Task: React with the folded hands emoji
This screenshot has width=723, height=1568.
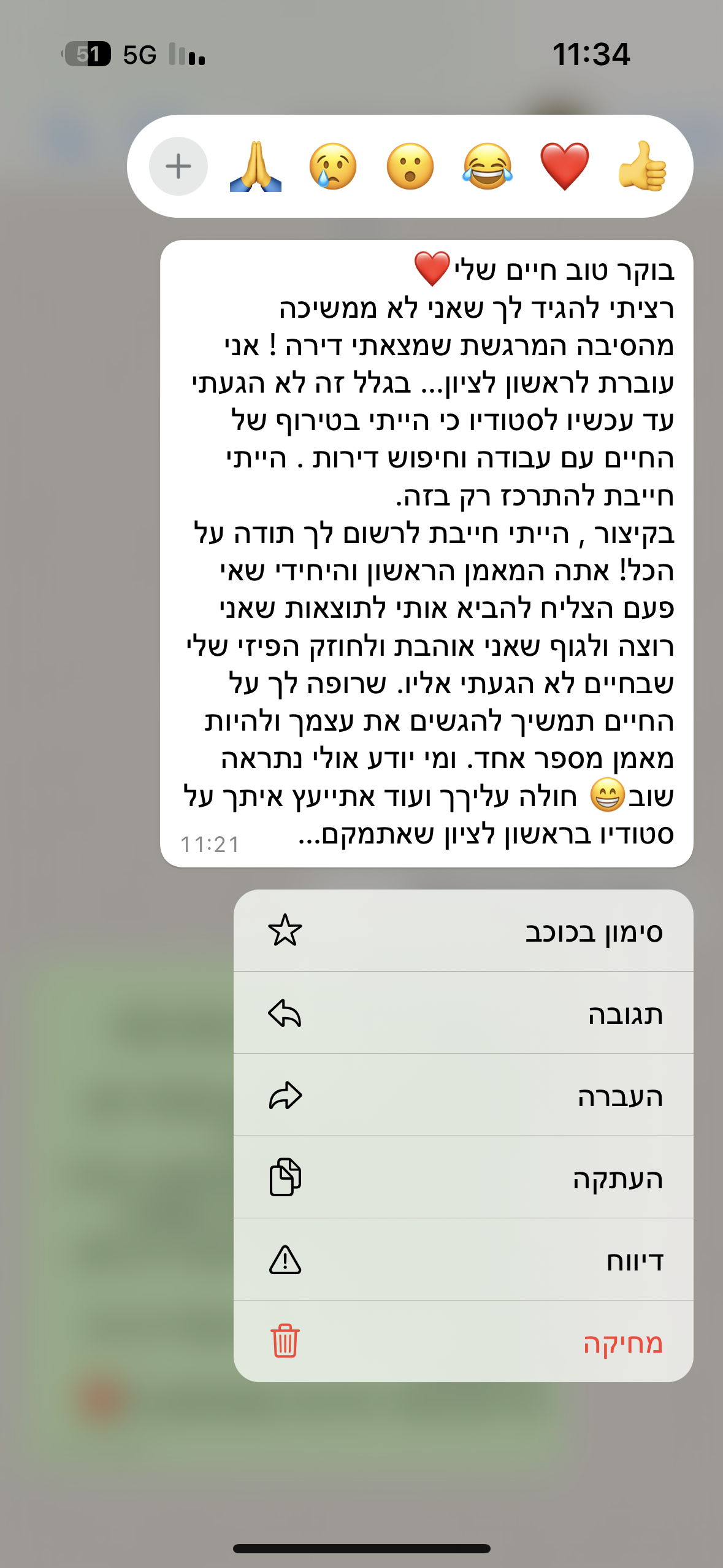Action: (256, 166)
